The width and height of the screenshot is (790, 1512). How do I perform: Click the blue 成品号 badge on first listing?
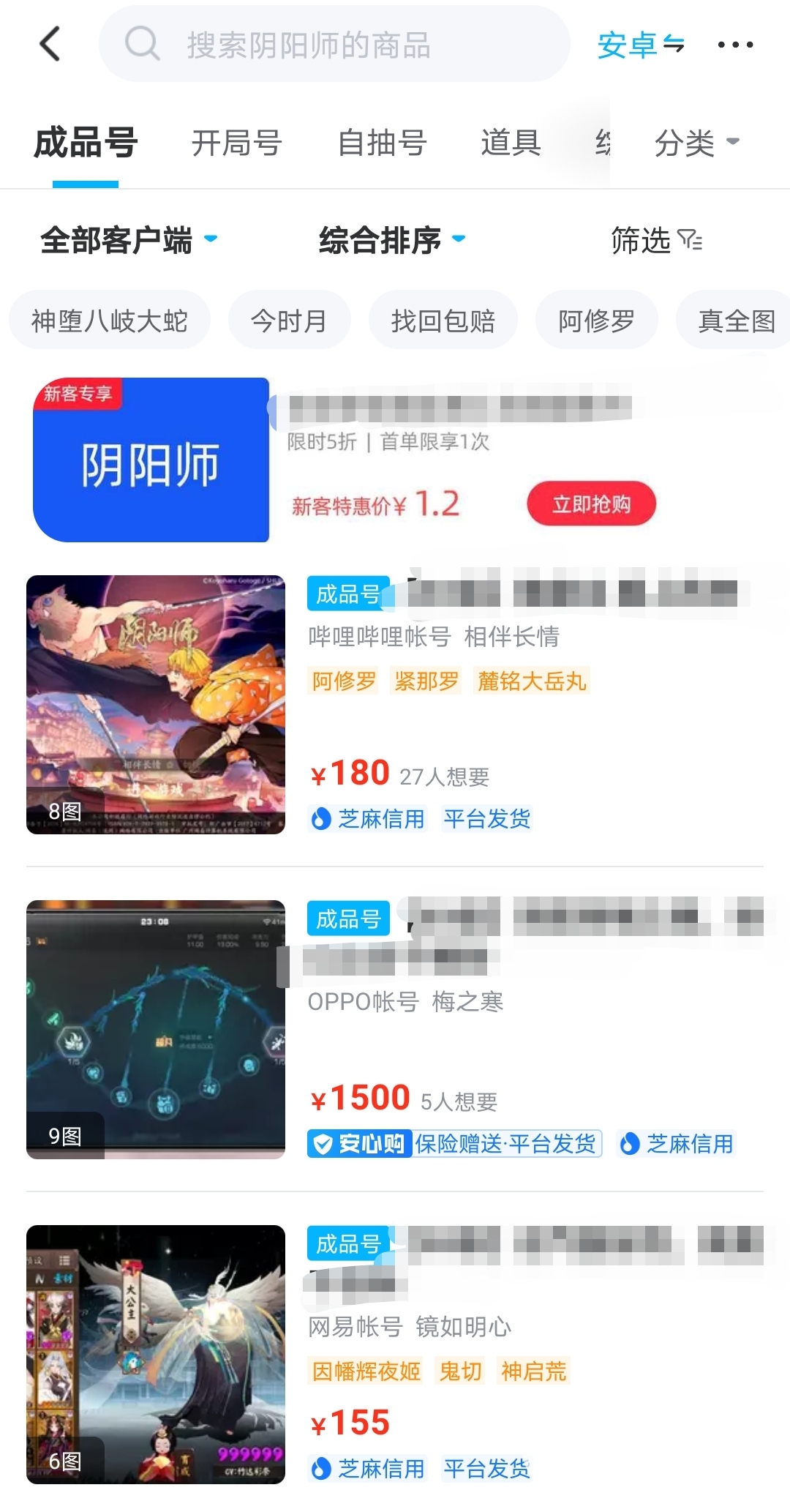347,596
